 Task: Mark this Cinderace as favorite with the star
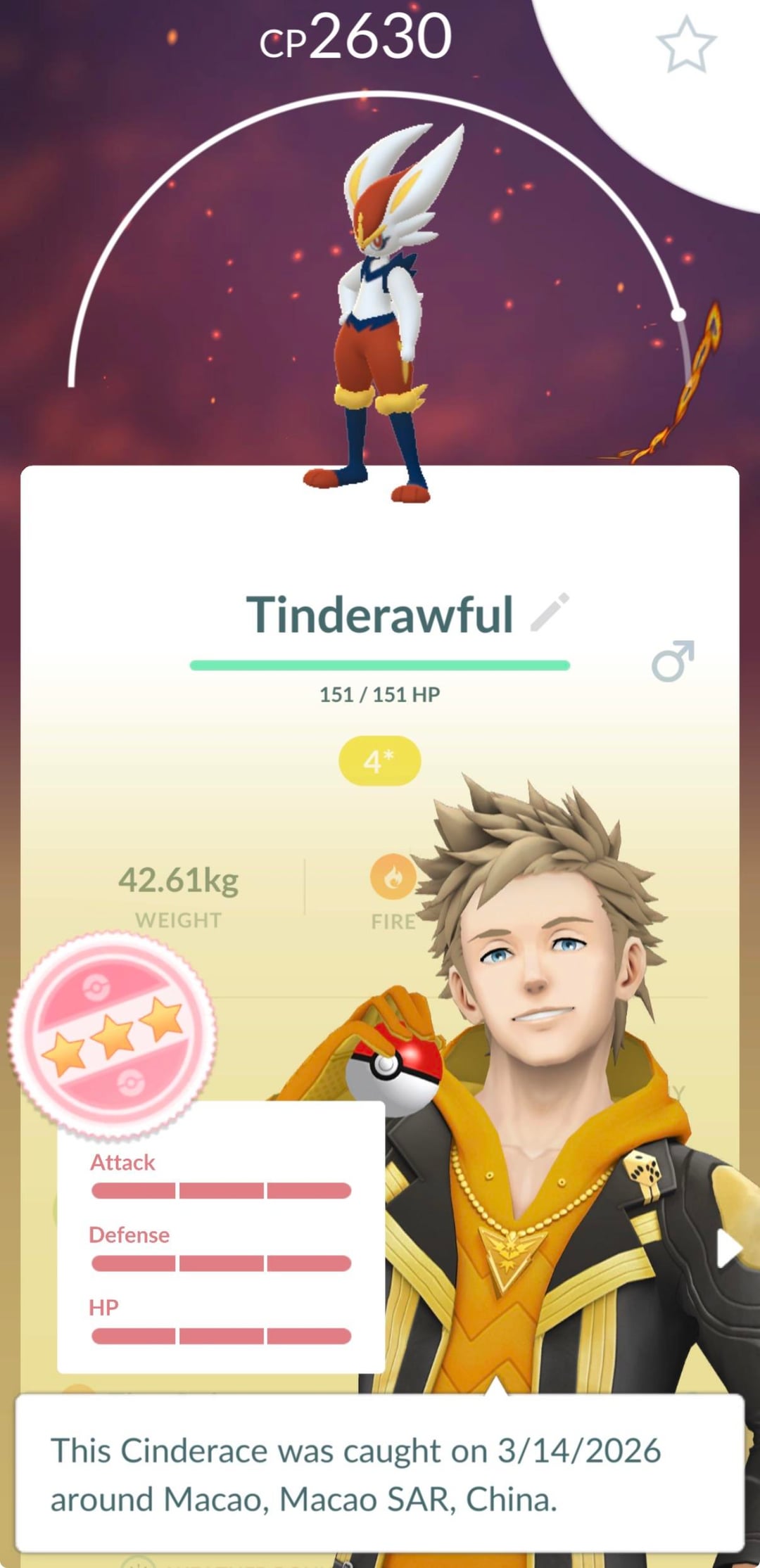pyautogui.click(x=686, y=46)
